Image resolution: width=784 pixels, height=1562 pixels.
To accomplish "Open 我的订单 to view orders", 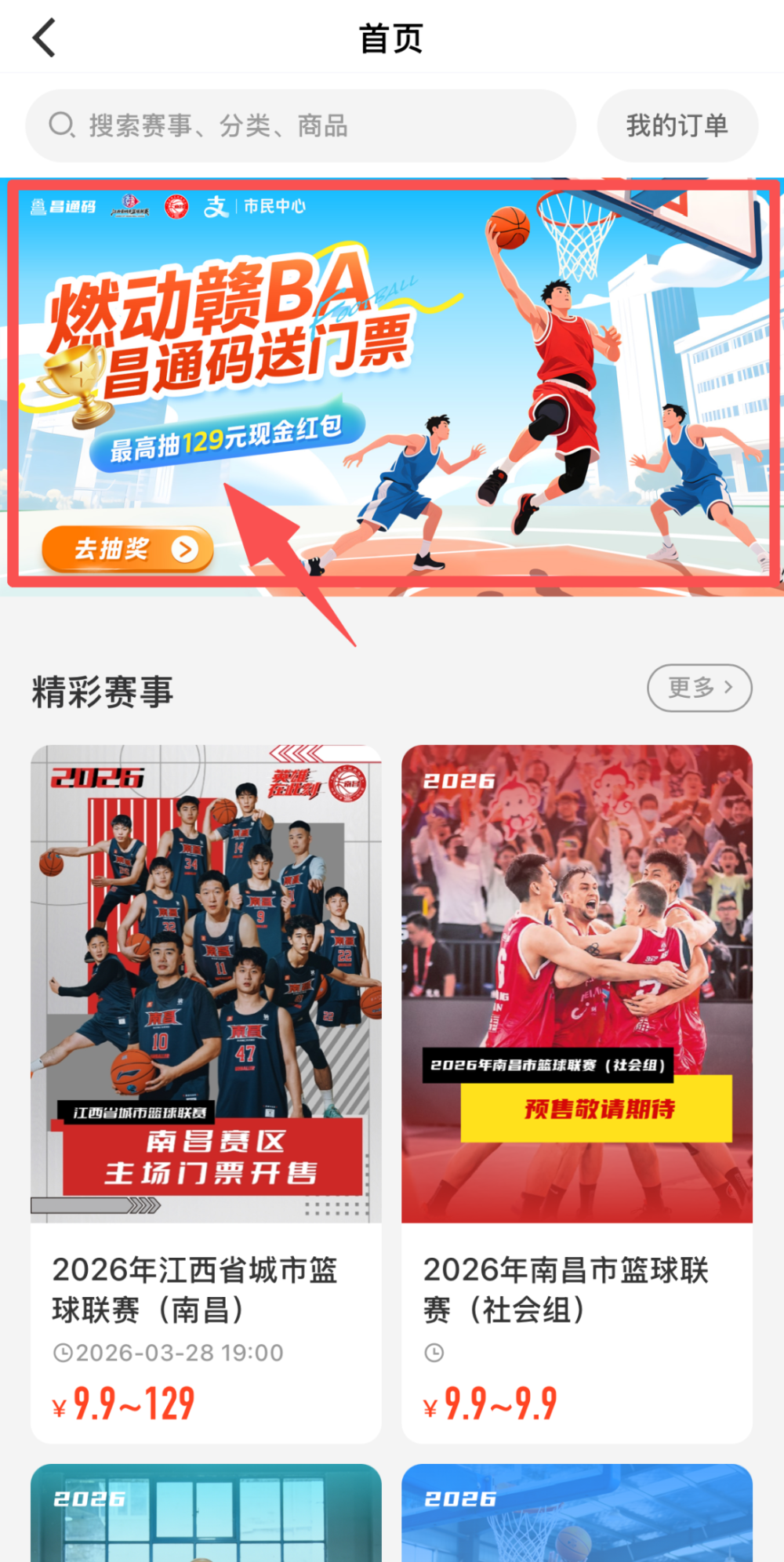I will pos(676,125).
